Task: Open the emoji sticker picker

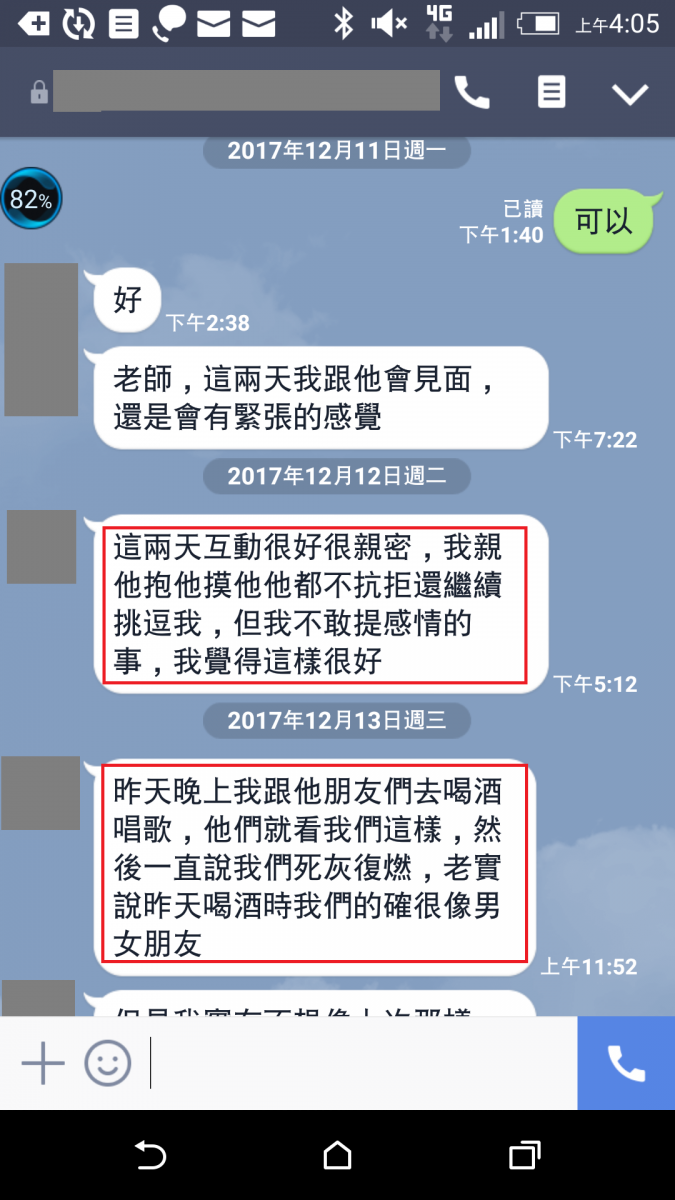Action: [x=108, y=1063]
